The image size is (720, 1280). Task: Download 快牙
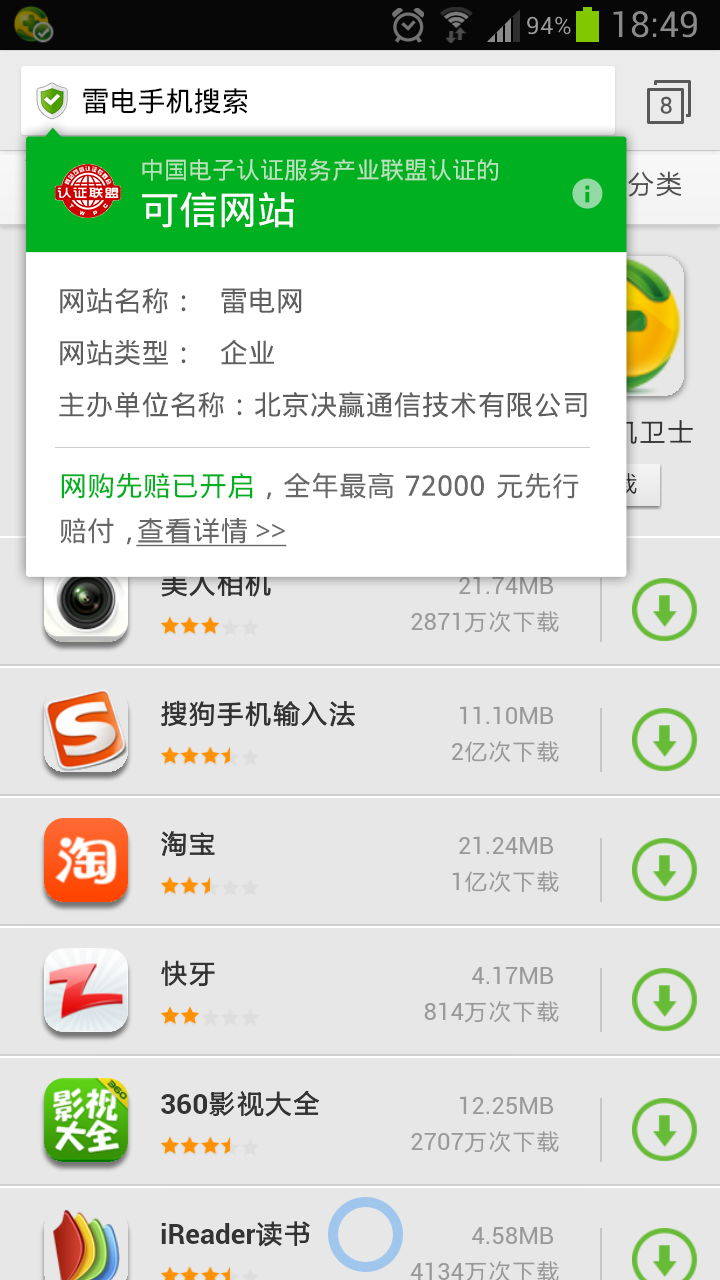[664, 1000]
